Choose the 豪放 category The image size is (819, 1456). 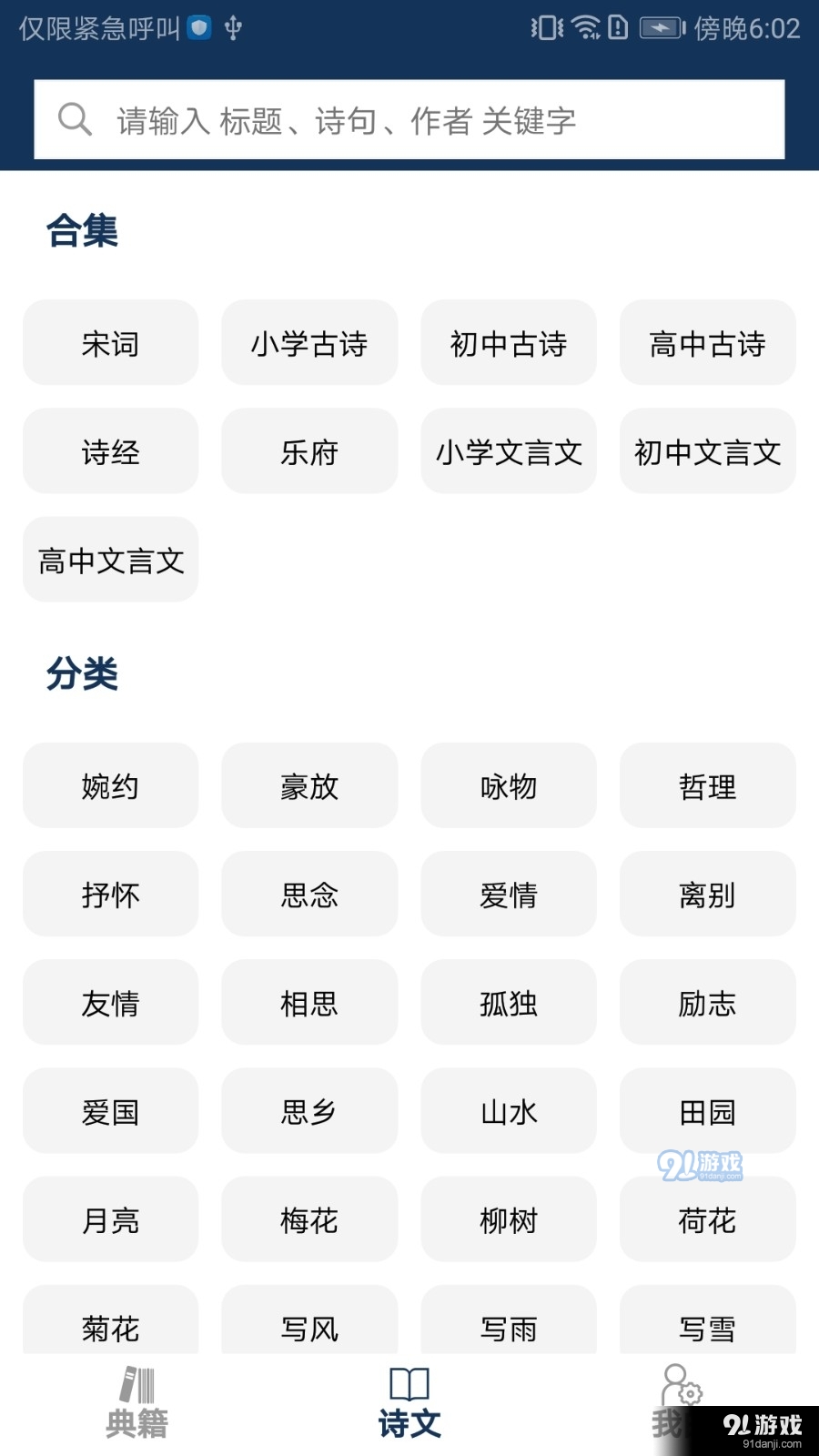click(x=308, y=786)
